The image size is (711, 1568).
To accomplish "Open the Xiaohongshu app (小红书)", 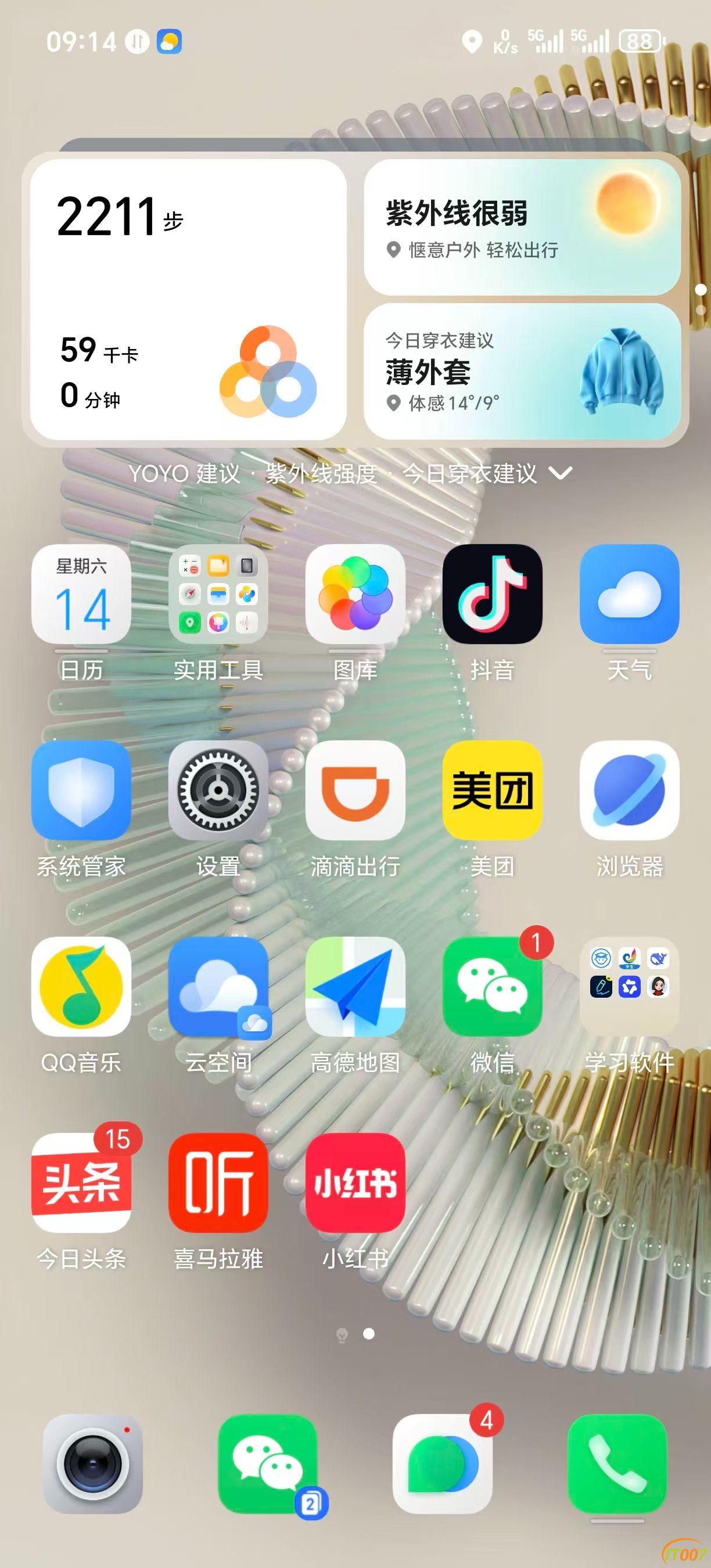I will click(x=355, y=1182).
